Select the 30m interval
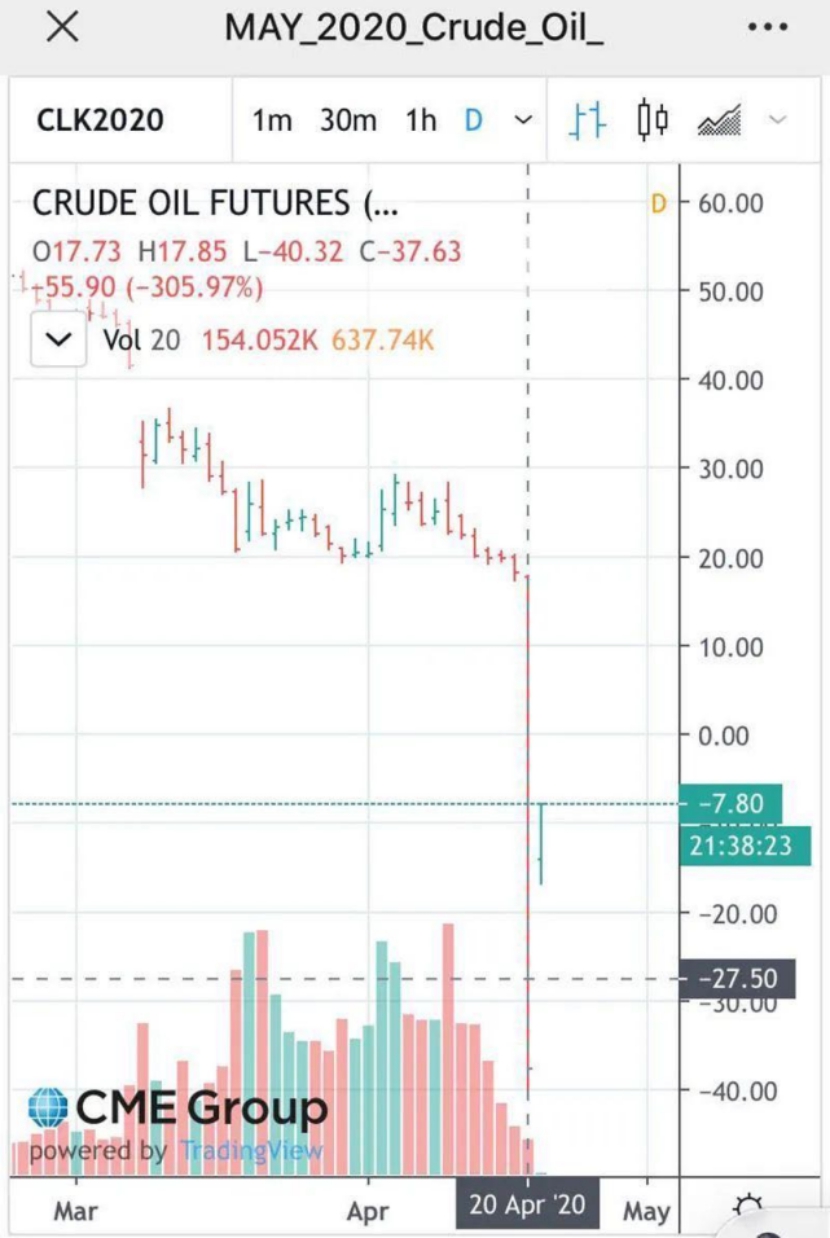Viewport: 830px width, 1238px height. 348,121
